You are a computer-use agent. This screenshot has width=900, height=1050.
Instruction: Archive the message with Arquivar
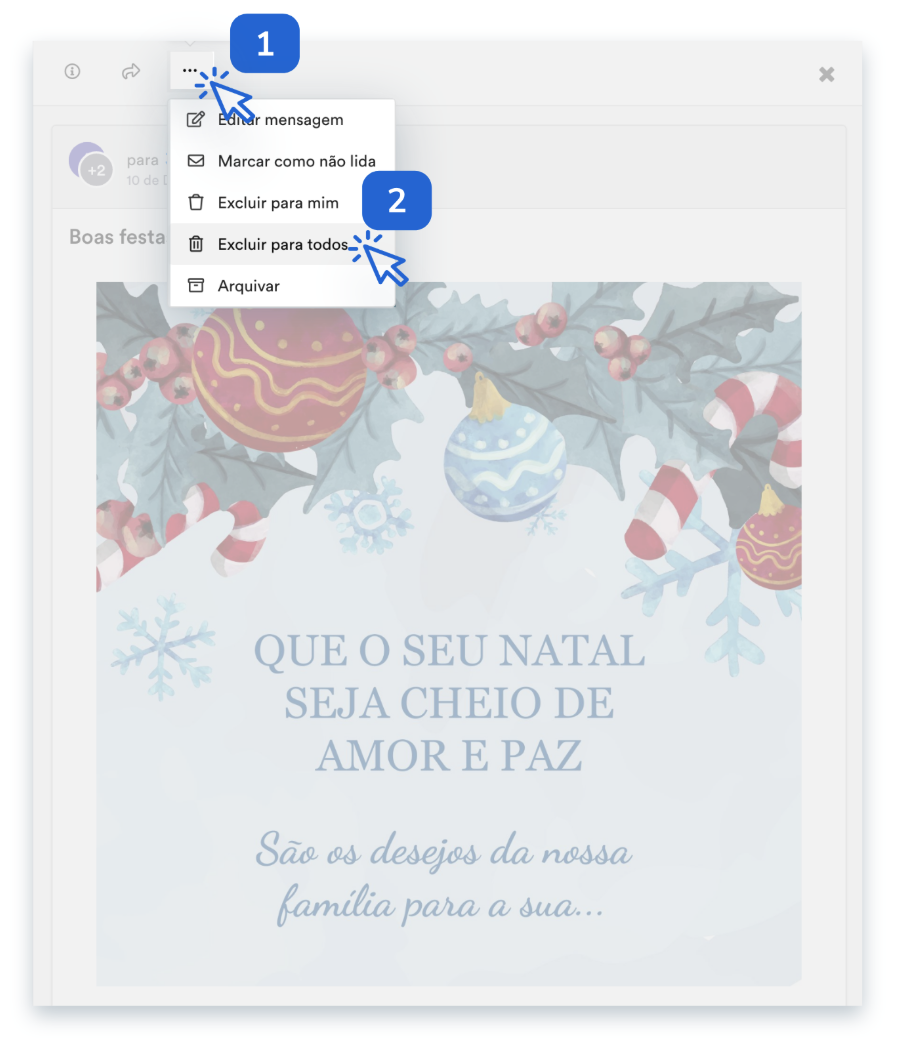tap(248, 286)
